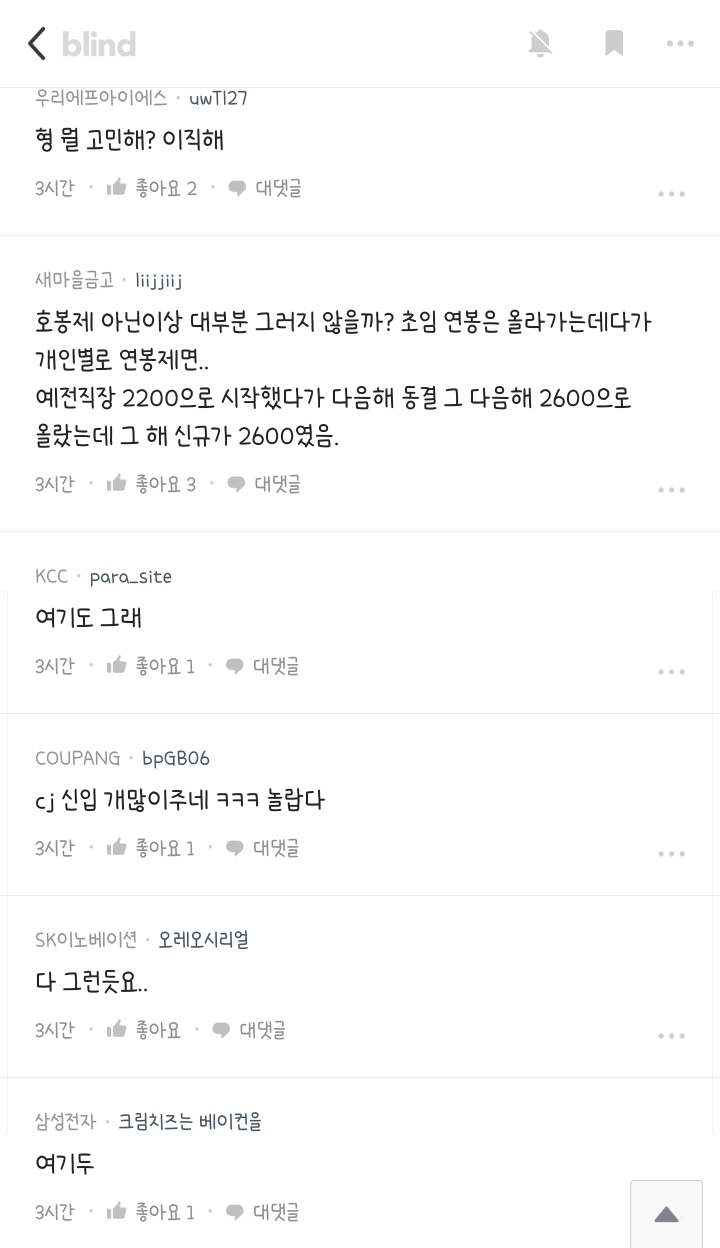Bookmark this post
This screenshot has width=720, height=1248.
614,43
